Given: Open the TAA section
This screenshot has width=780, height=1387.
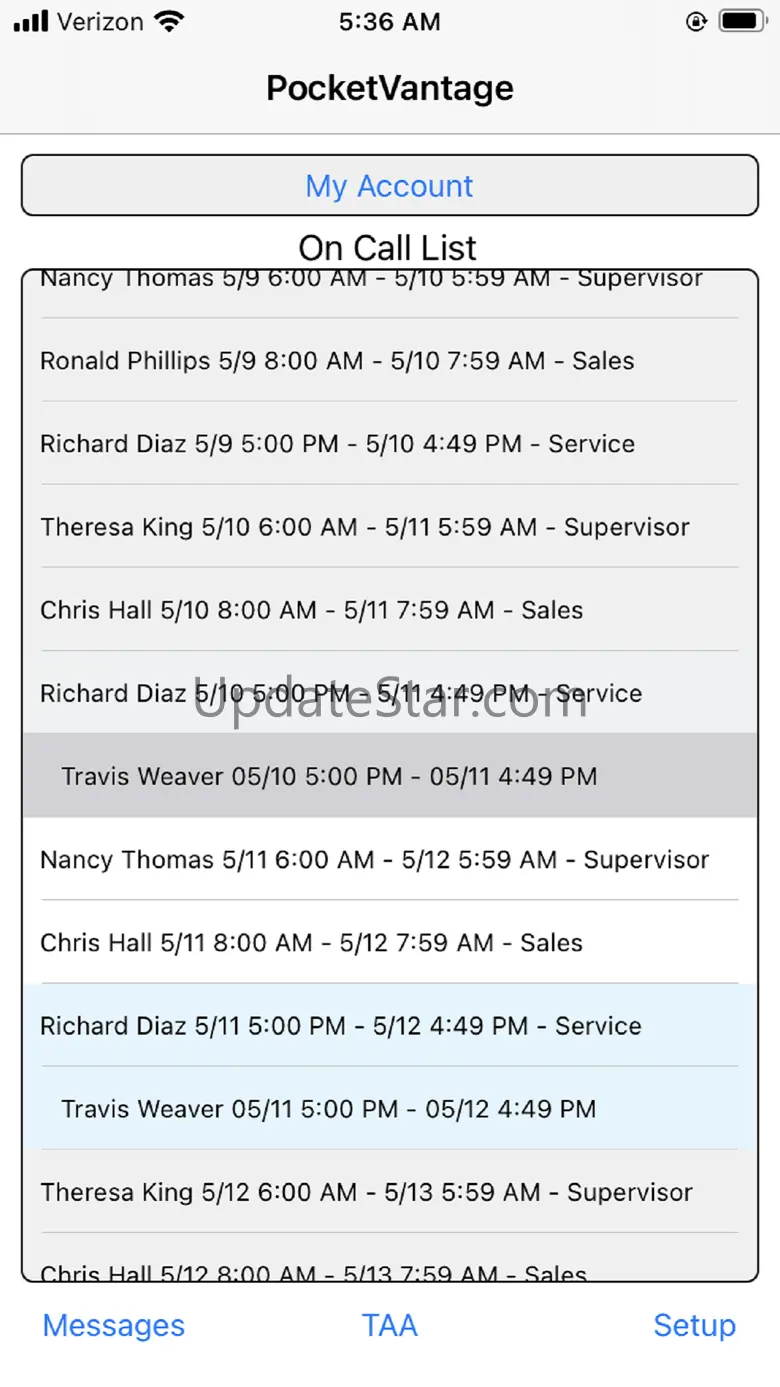Looking at the screenshot, I should pyautogui.click(x=389, y=1325).
